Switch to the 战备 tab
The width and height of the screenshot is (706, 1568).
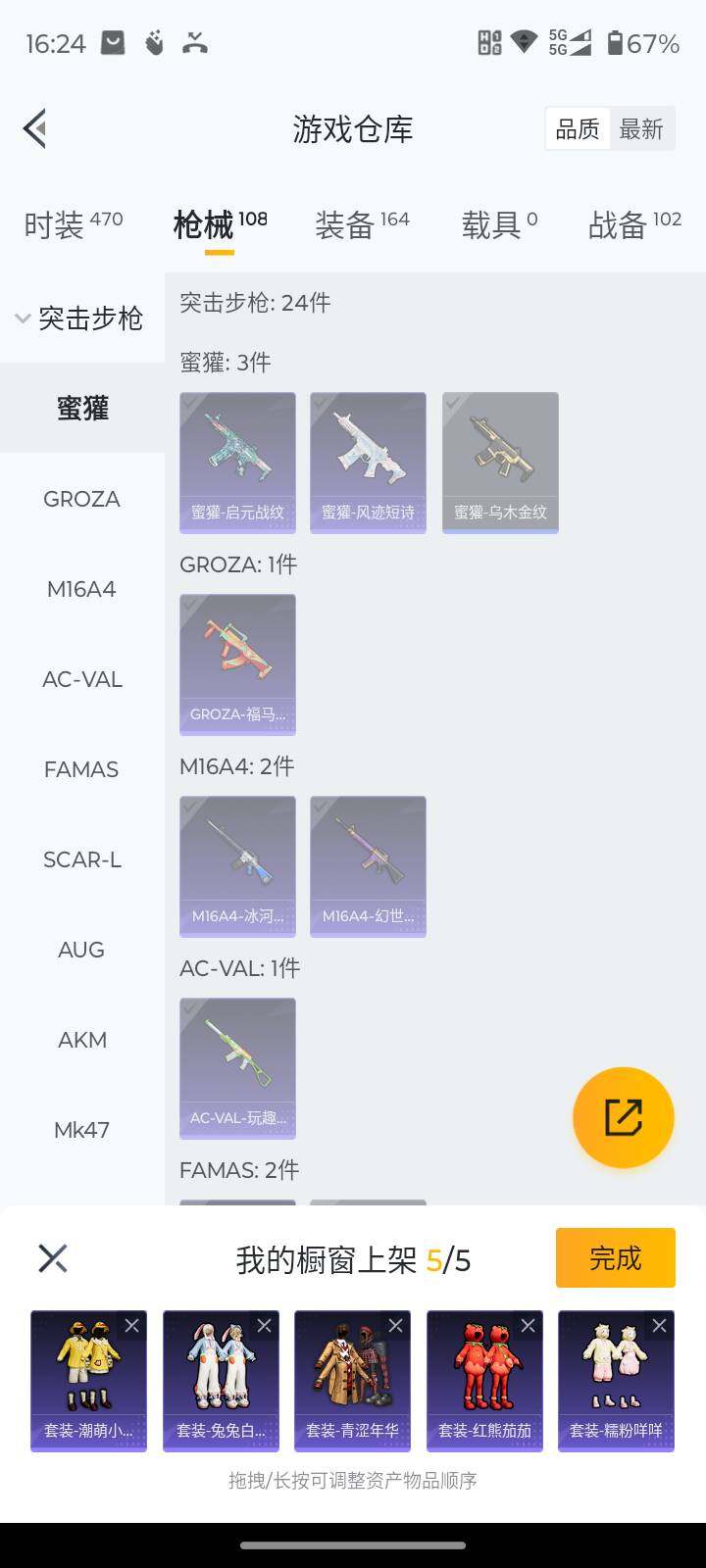tap(633, 224)
